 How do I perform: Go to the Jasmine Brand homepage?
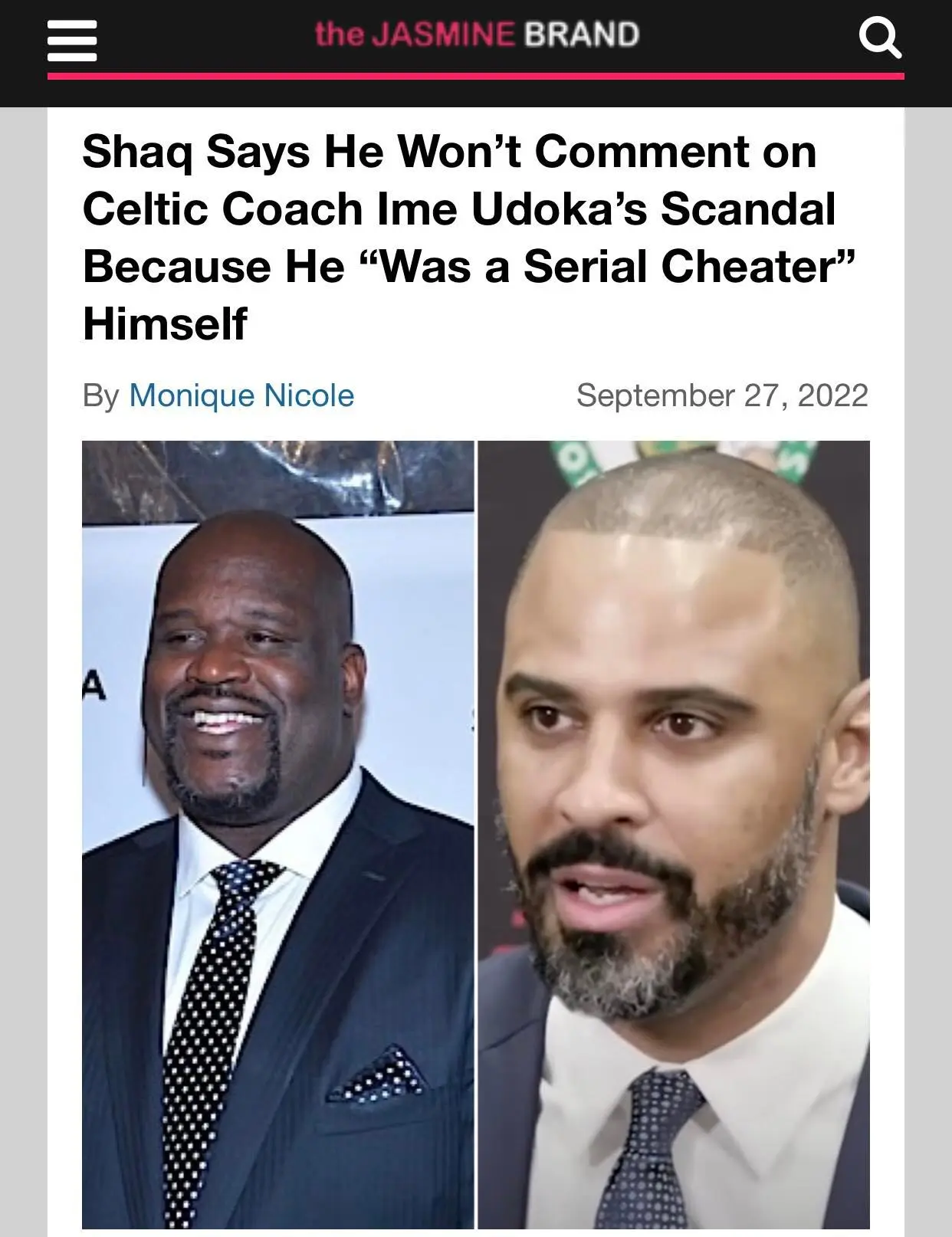coord(476,34)
